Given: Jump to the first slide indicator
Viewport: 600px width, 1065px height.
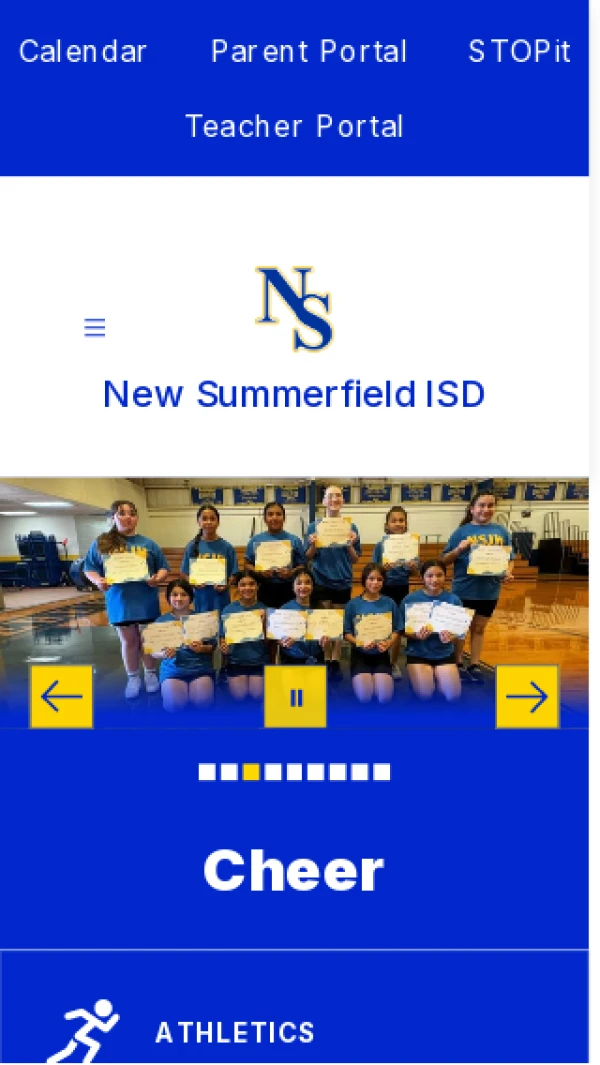Looking at the screenshot, I should click(x=207, y=772).
